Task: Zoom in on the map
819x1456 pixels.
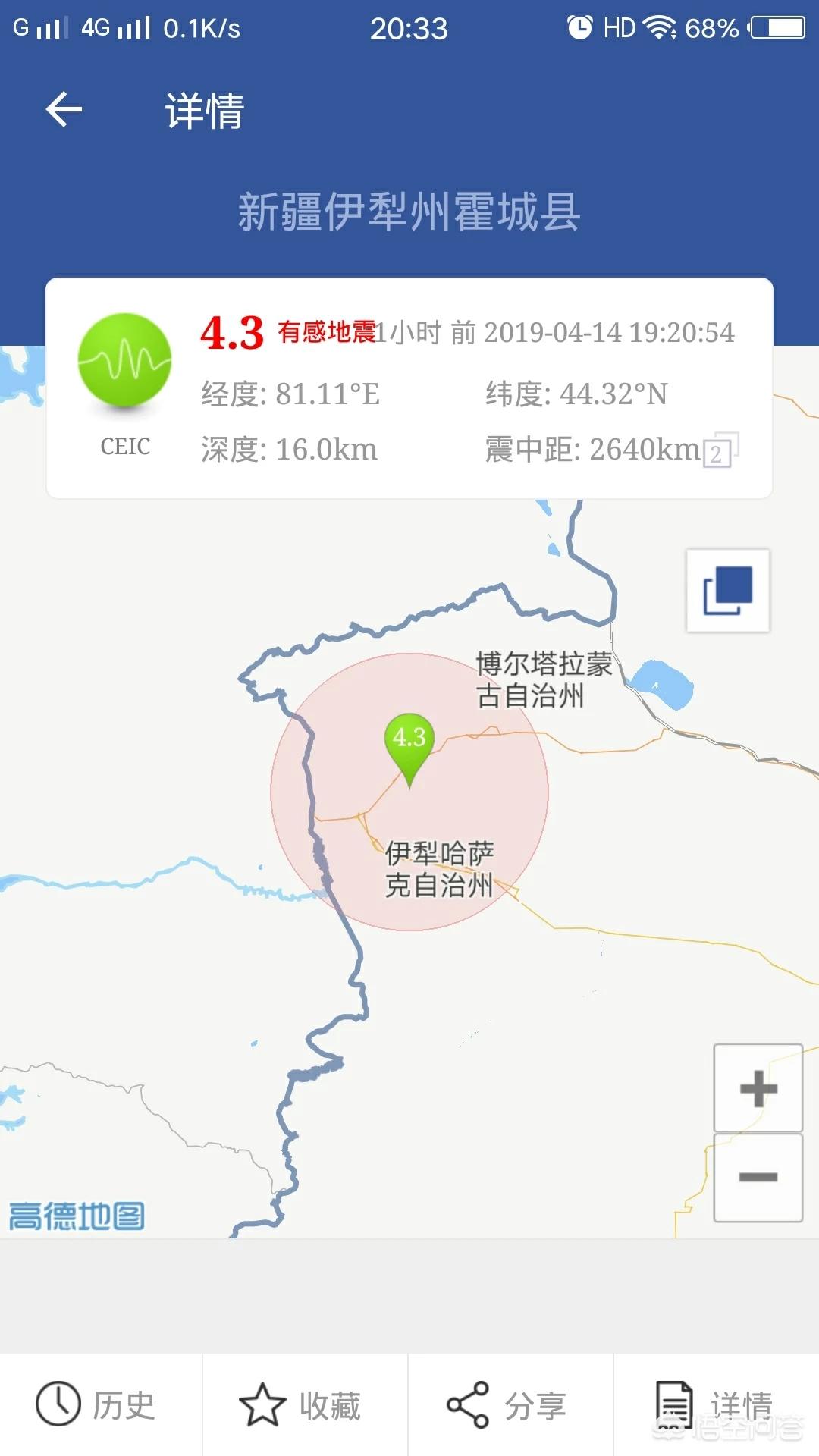Action: pos(758,1088)
